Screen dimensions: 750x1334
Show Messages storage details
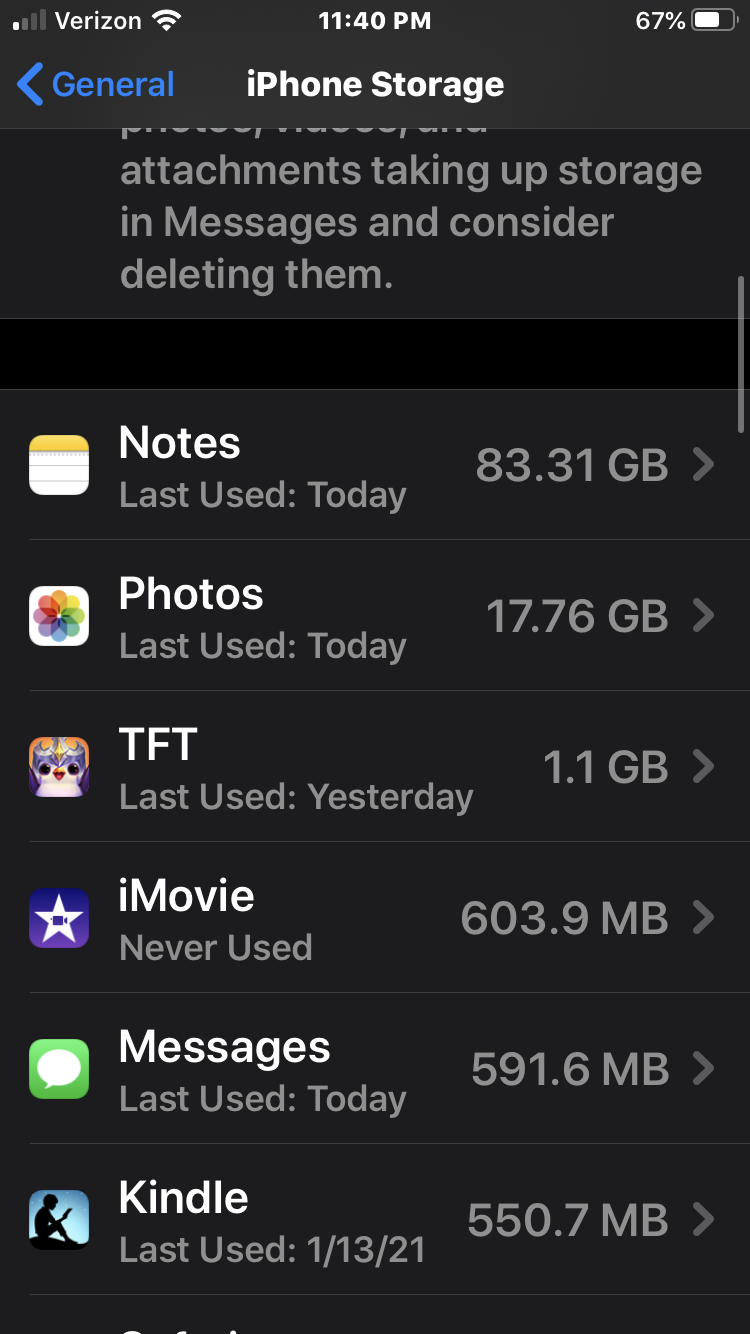[375, 1070]
